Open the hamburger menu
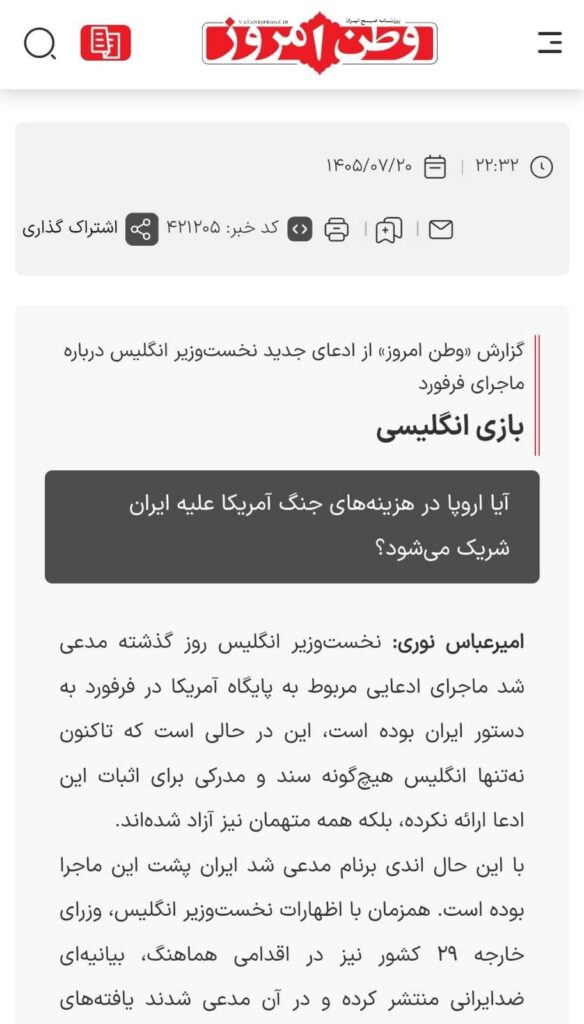 tap(549, 42)
